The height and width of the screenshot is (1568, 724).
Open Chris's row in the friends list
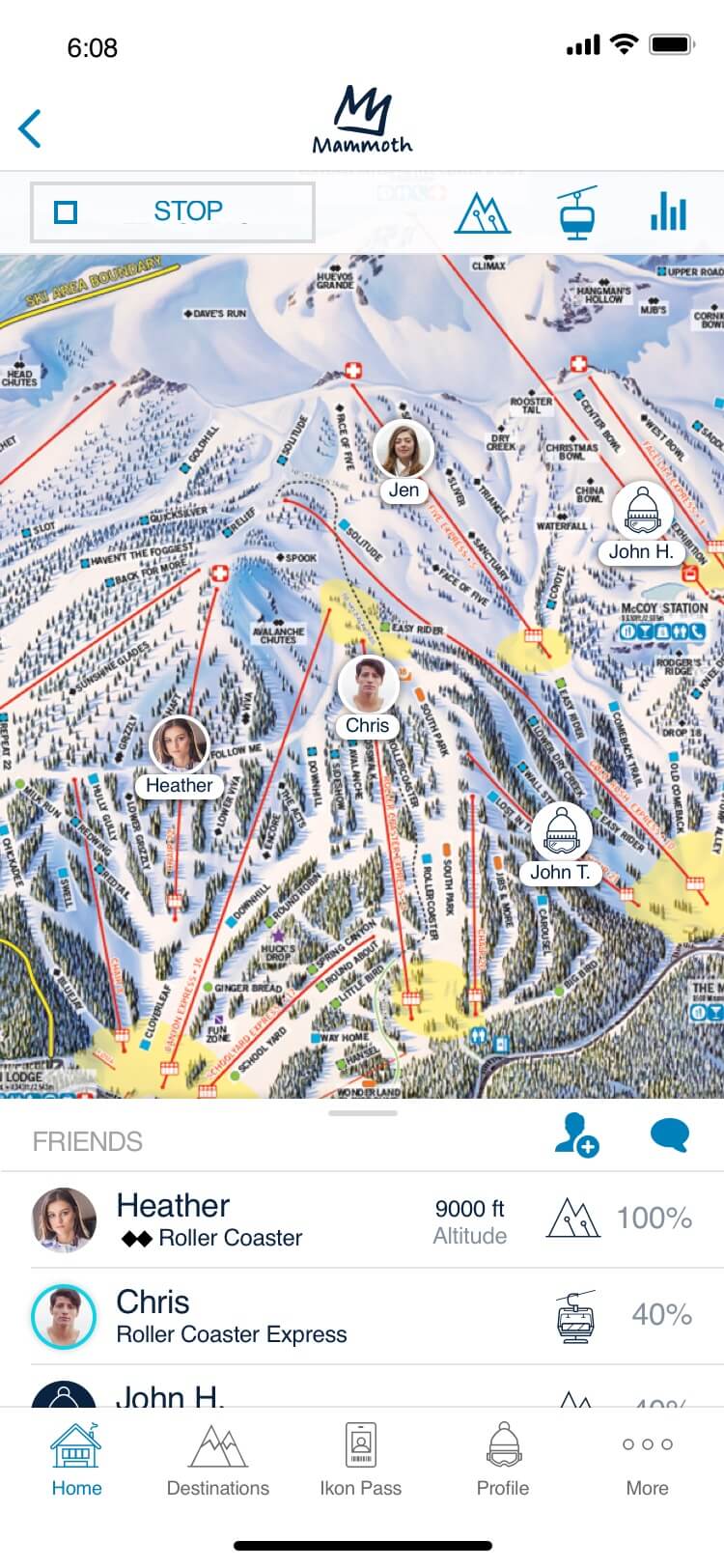click(362, 1317)
